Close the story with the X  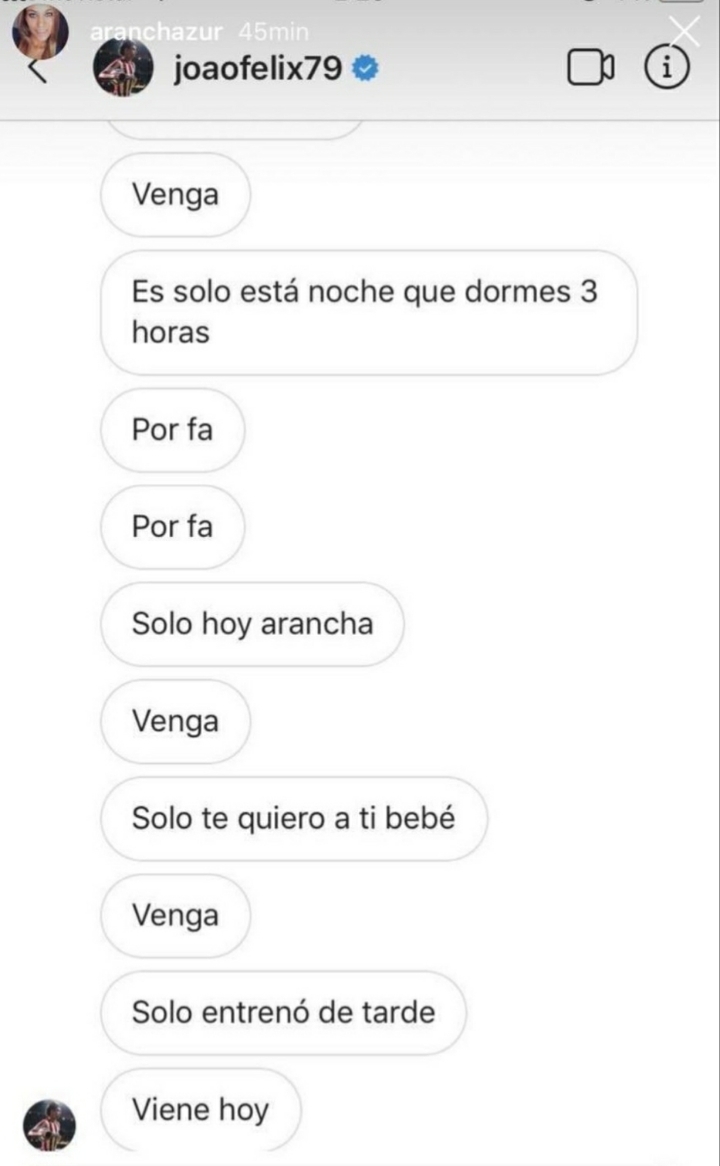click(685, 30)
